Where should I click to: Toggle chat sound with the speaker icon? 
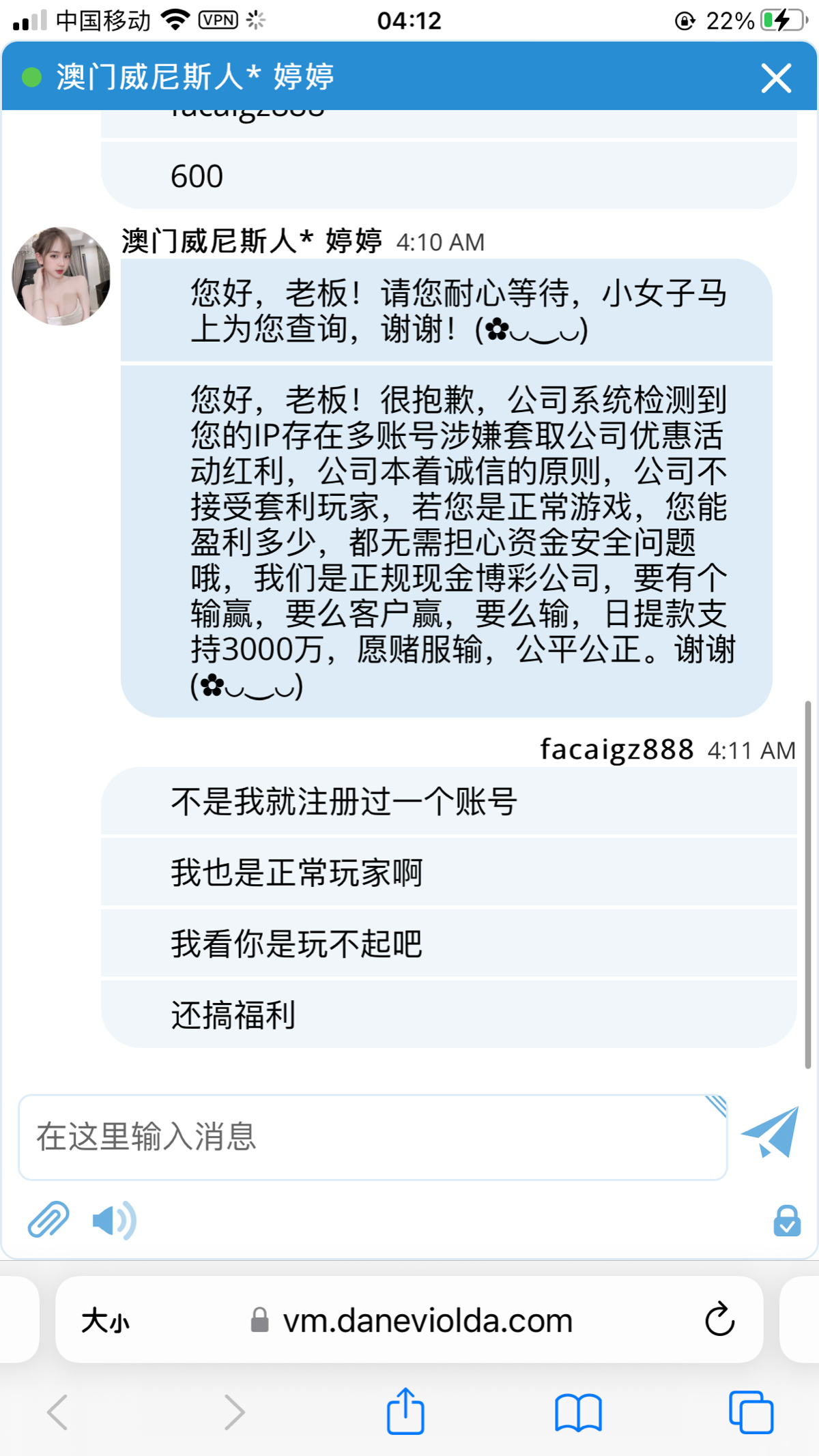pos(114,1220)
